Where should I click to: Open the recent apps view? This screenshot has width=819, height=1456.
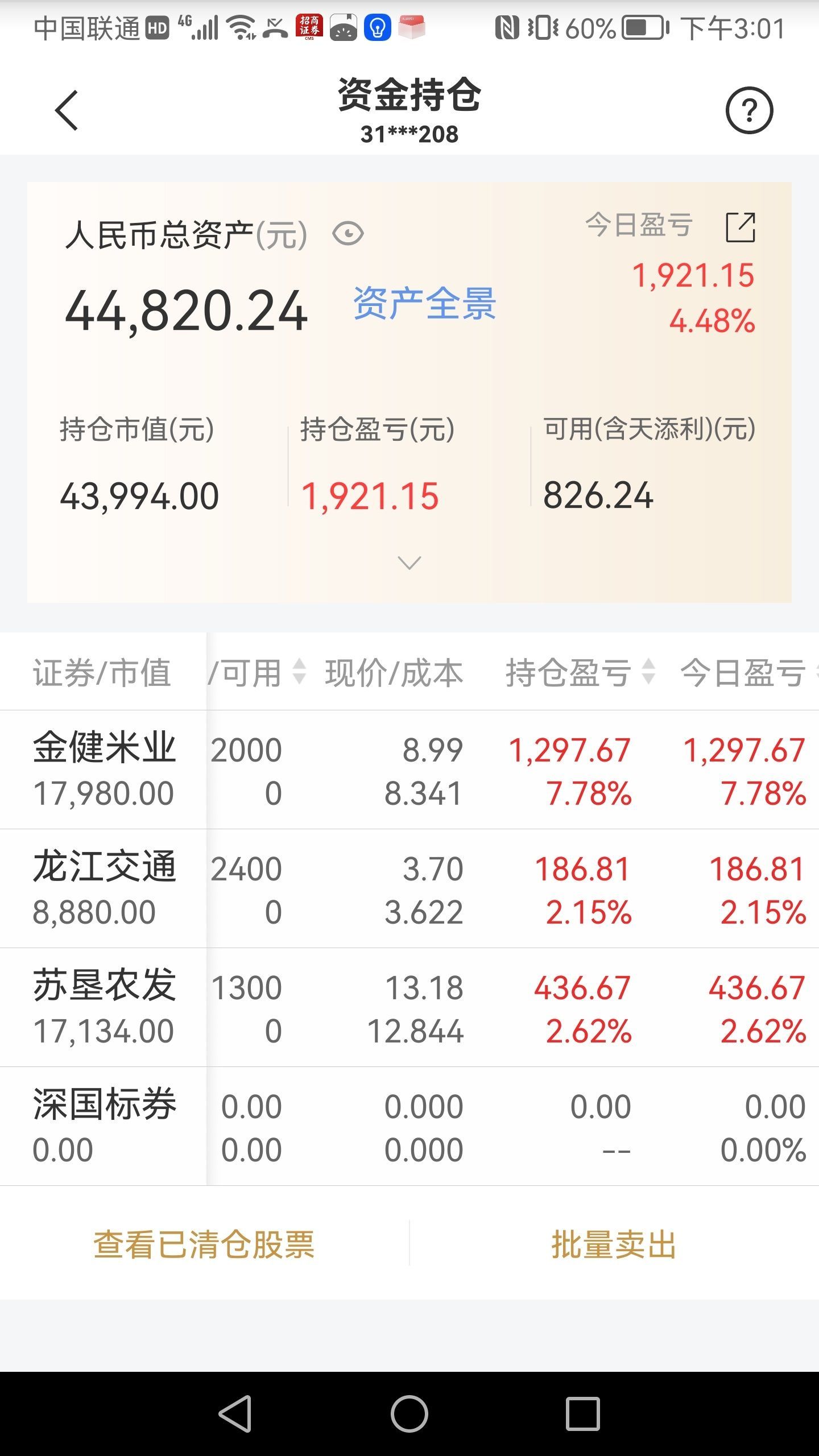[583, 1413]
